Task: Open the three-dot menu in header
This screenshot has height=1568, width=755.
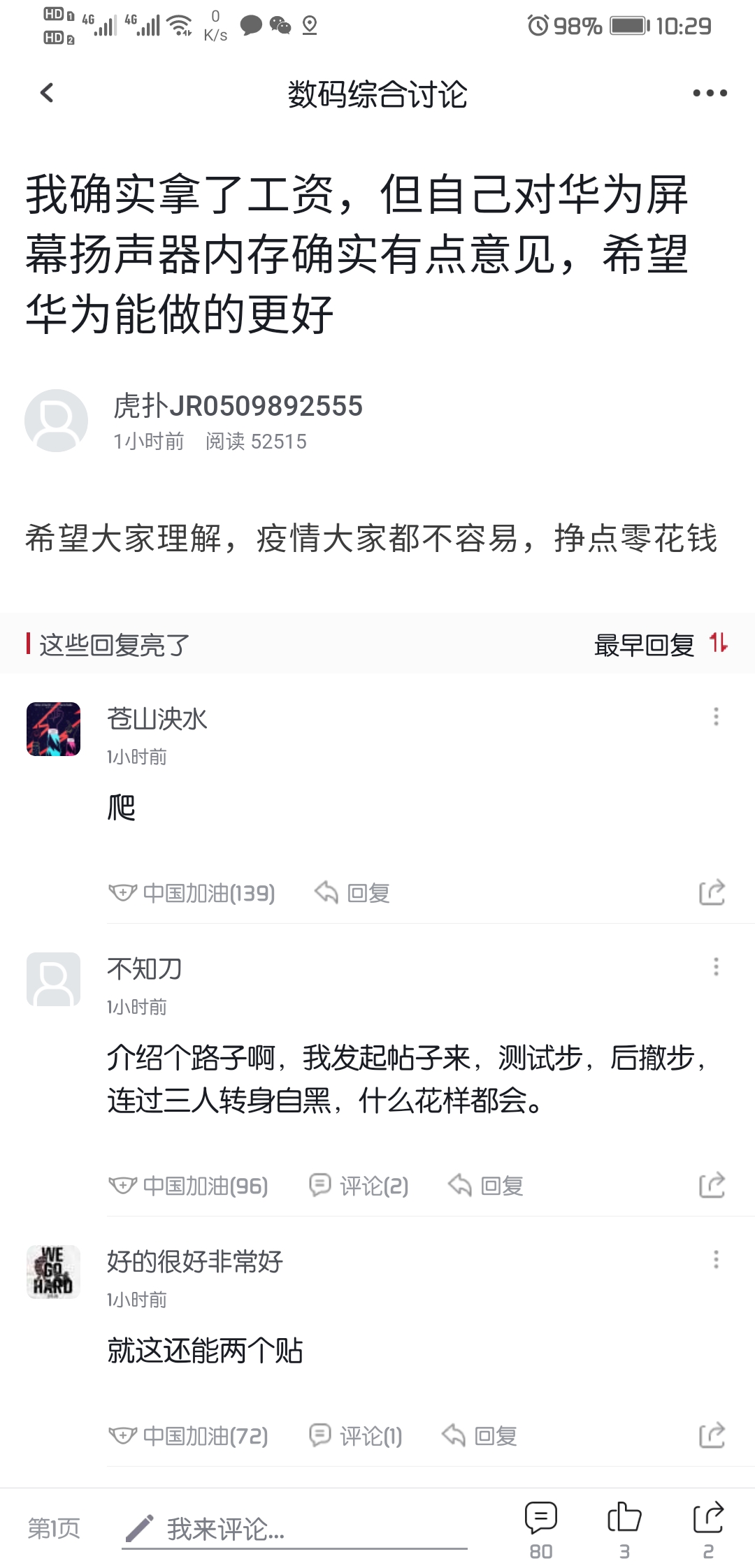Action: 710,93
